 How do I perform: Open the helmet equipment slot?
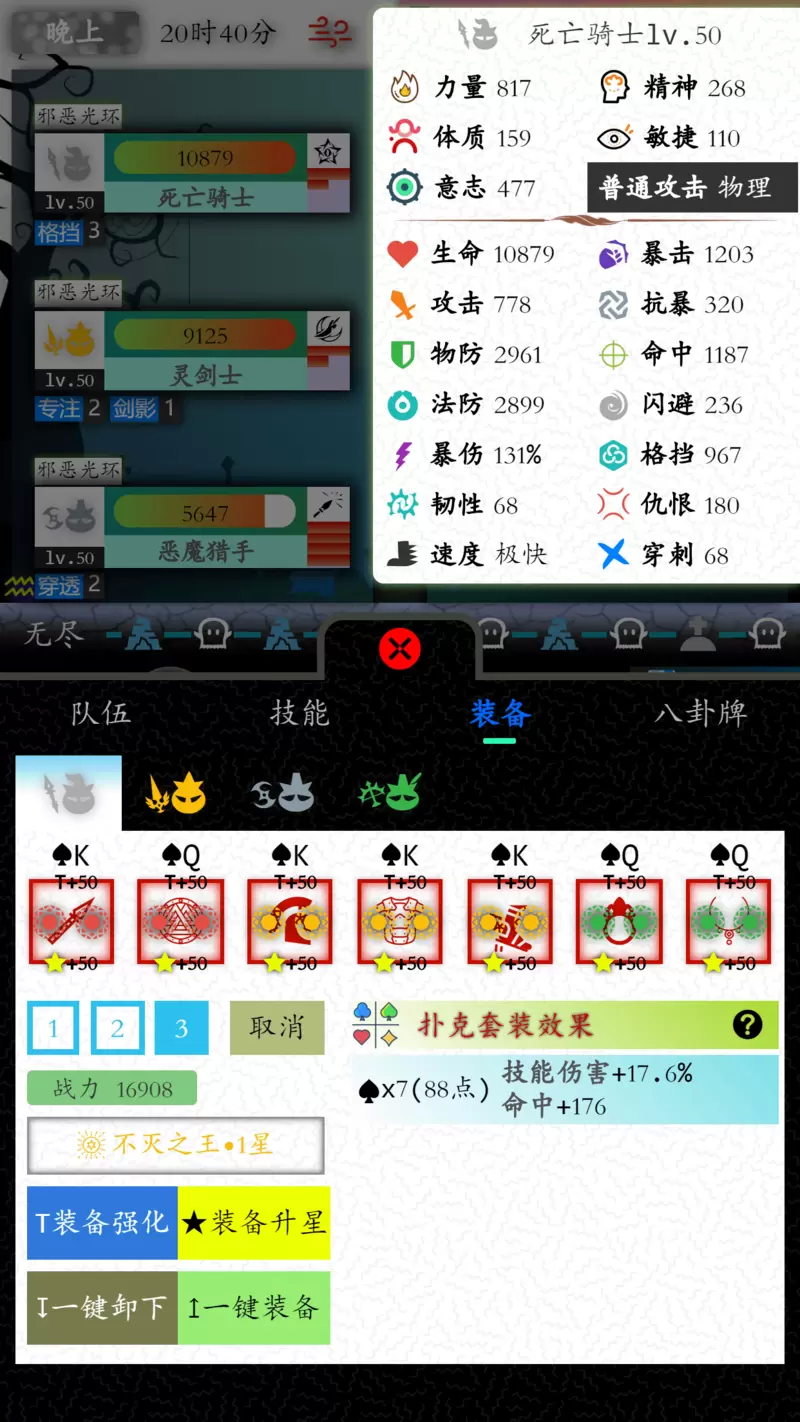point(290,922)
